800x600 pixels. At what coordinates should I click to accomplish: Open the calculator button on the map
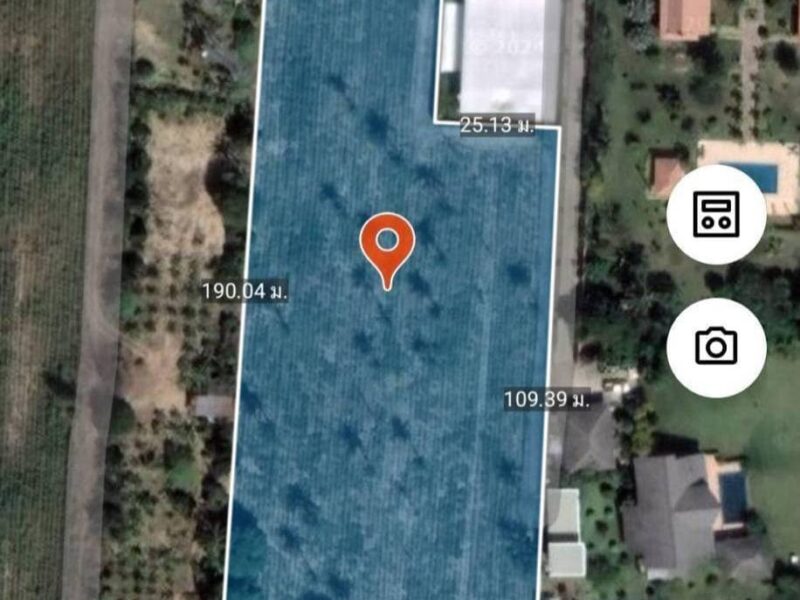pyautogui.click(x=716, y=214)
